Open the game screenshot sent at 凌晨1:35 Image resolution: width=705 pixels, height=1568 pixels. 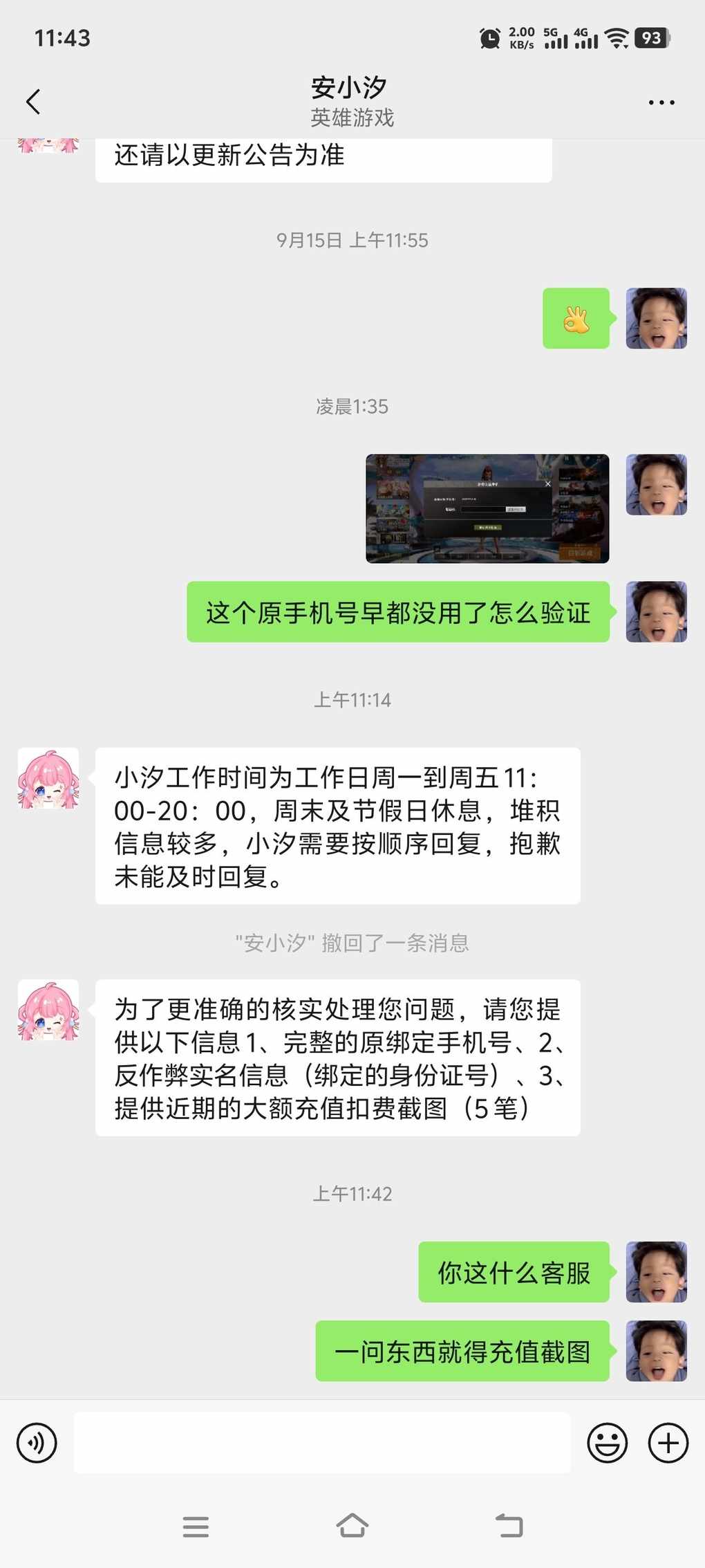tap(487, 508)
